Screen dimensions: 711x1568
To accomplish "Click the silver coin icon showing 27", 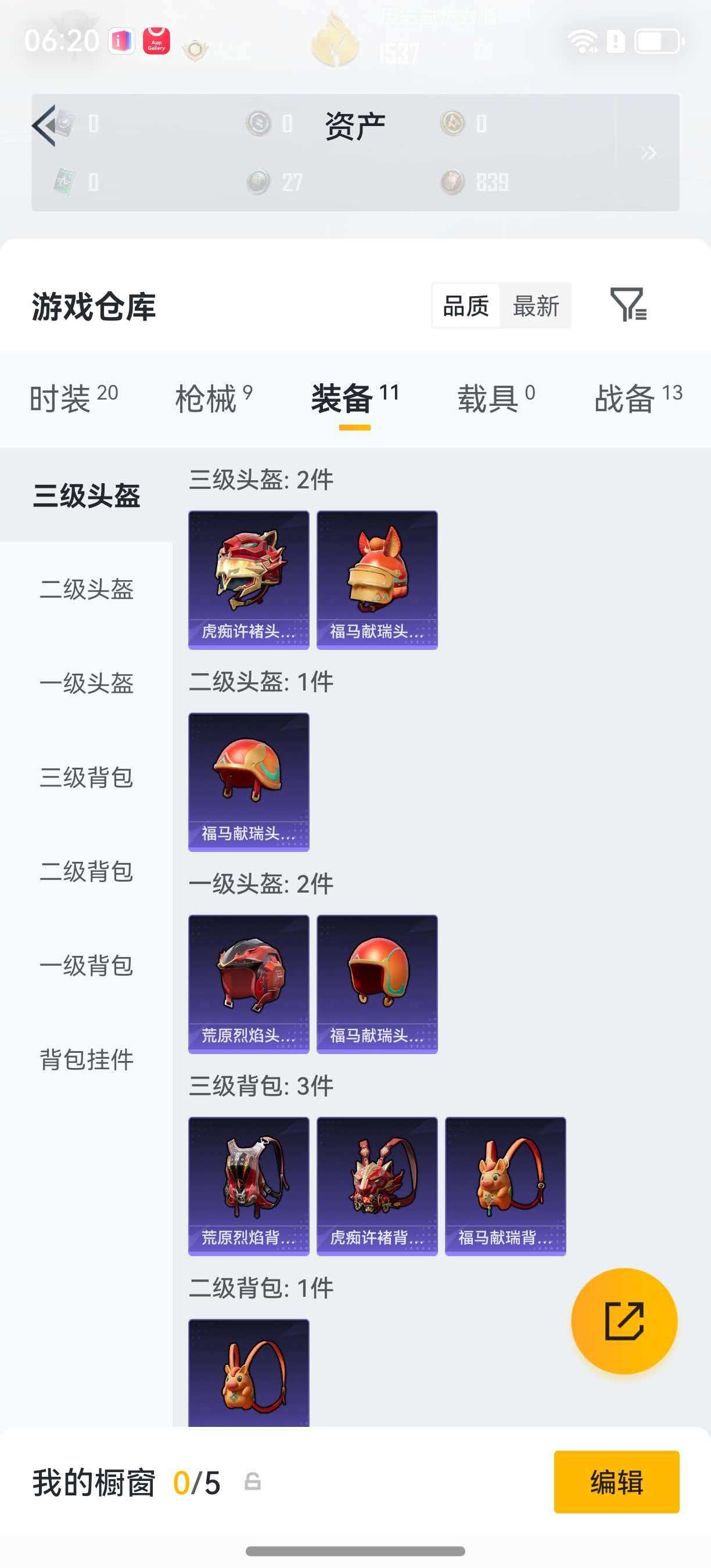I will tap(258, 181).
